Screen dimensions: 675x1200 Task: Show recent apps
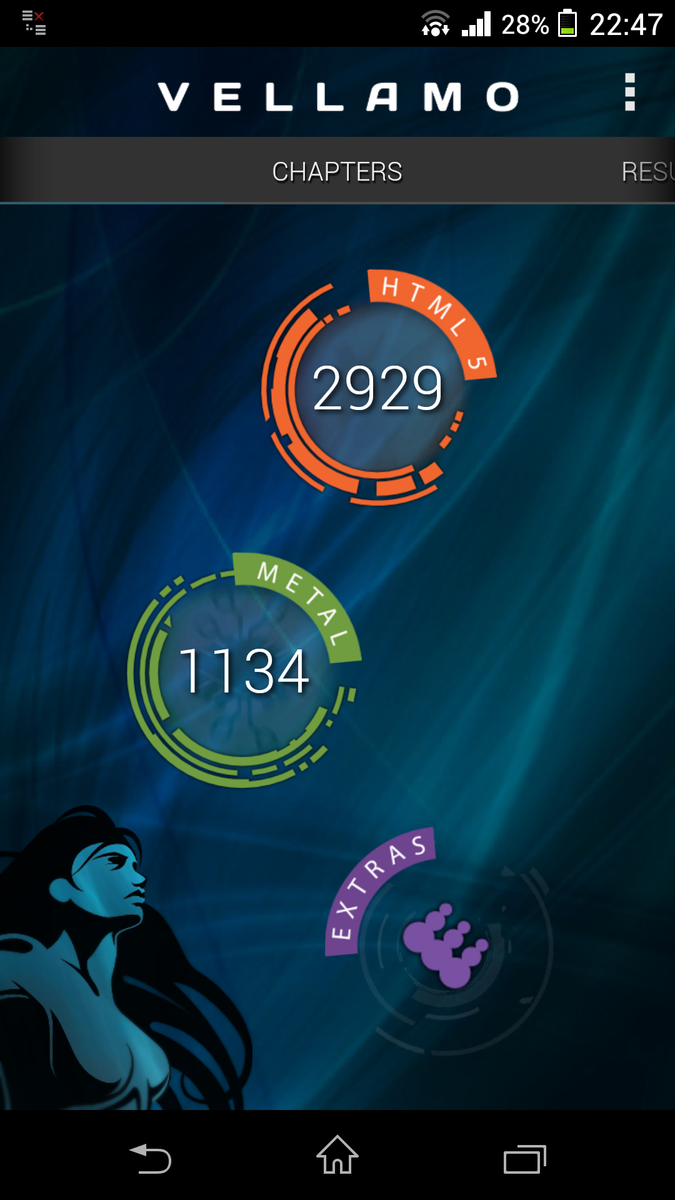tap(524, 1158)
